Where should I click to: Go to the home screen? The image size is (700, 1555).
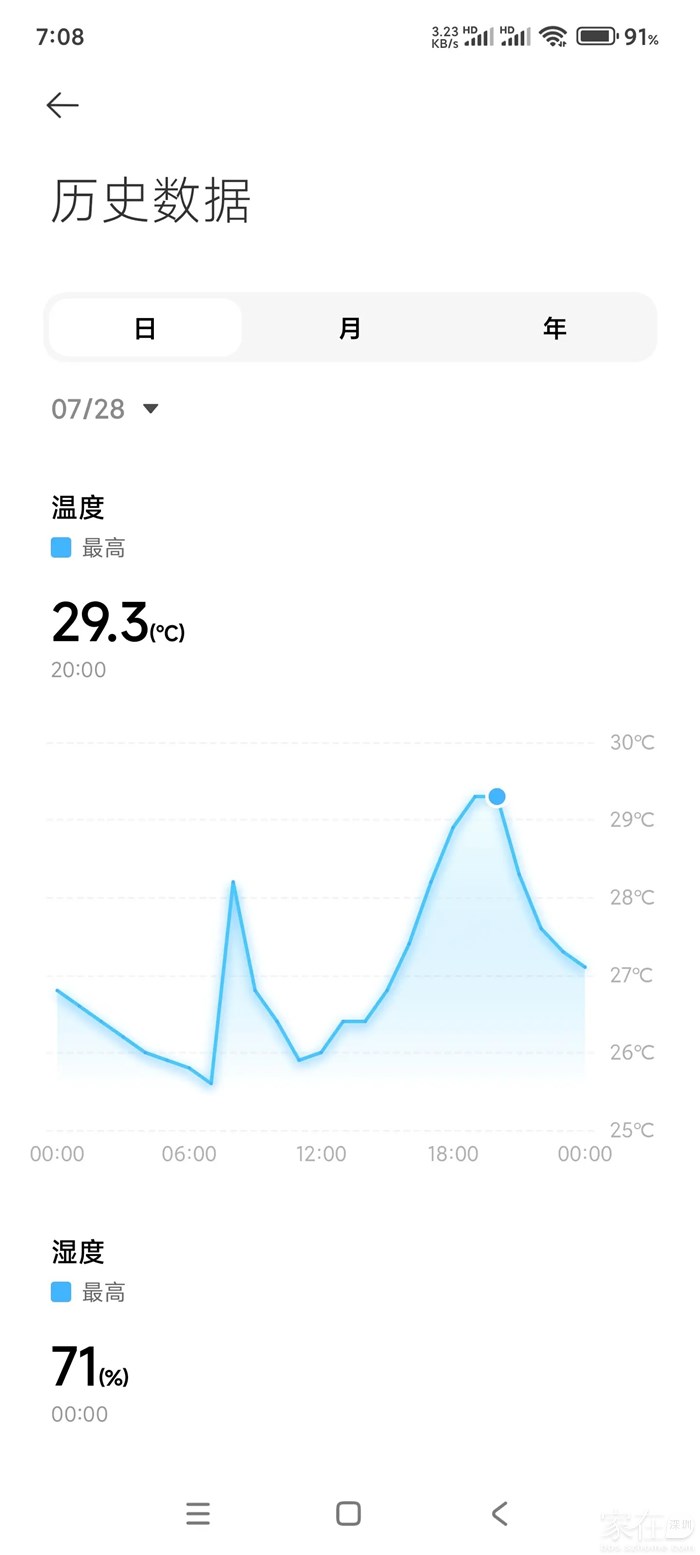click(349, 1514)
